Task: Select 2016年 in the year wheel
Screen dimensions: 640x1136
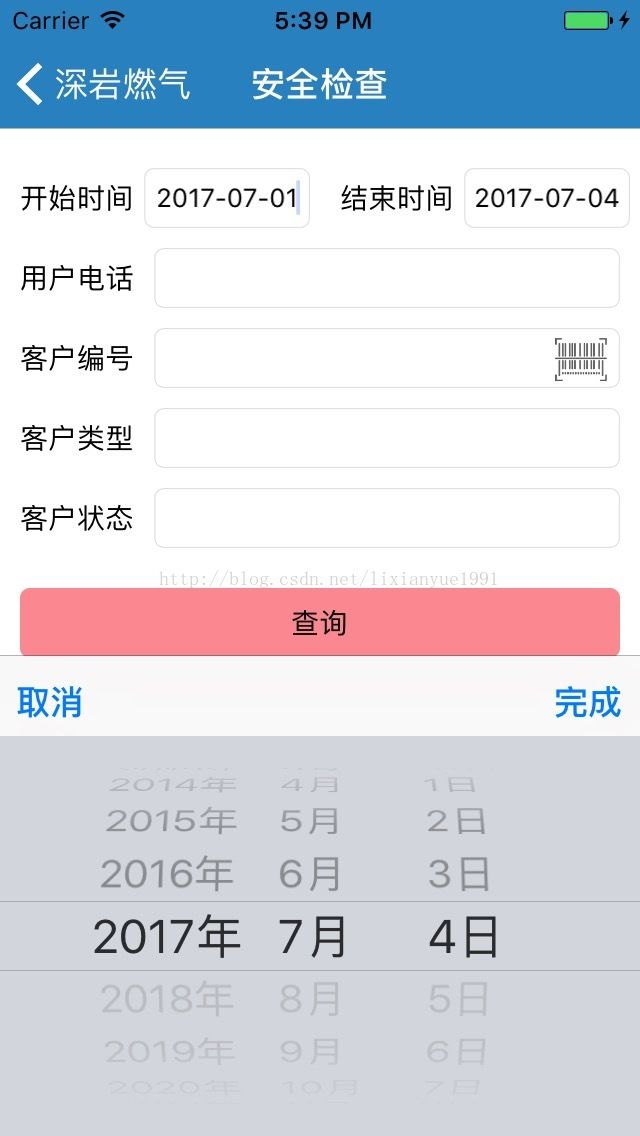Action: click(x=167, y=874)
